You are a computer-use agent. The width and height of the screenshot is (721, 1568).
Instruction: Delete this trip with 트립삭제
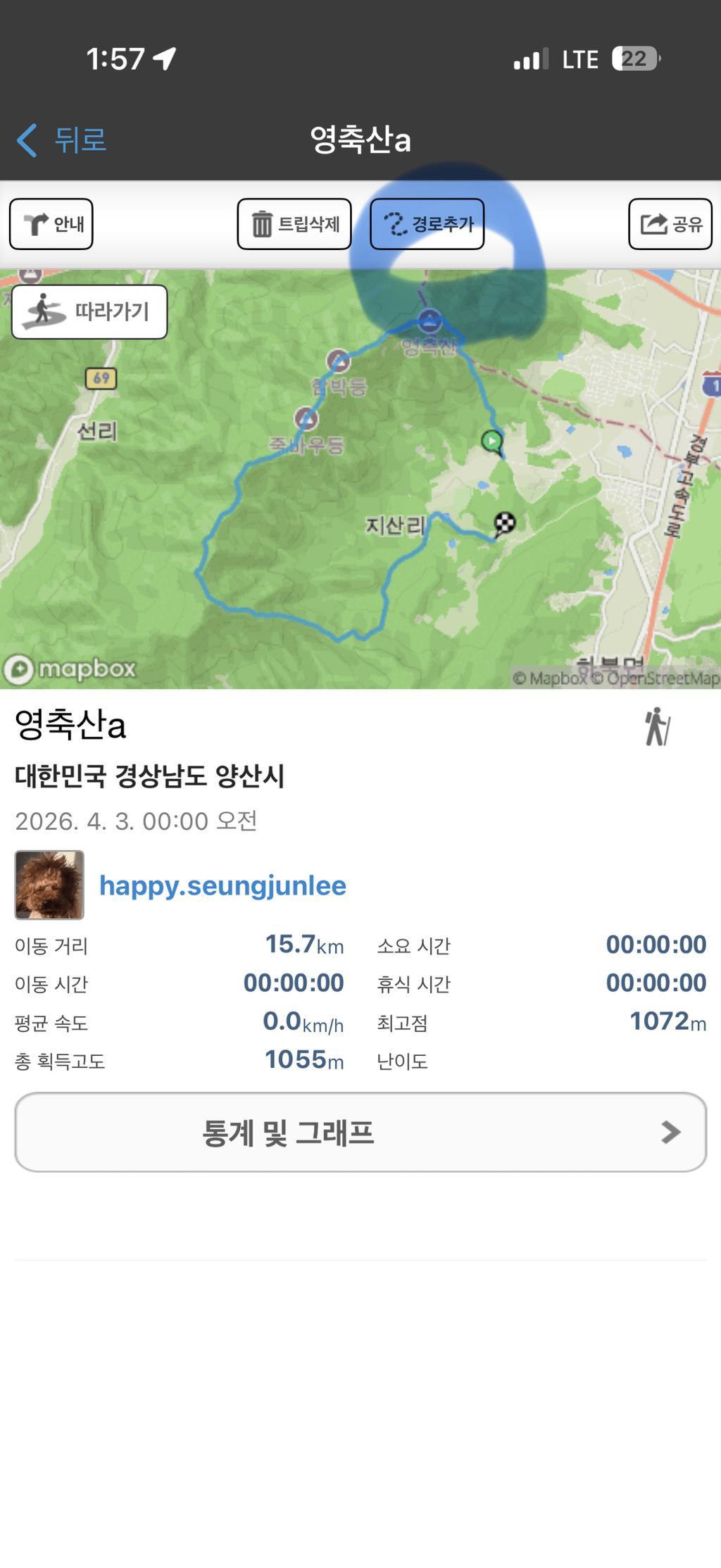click(294, 224)
